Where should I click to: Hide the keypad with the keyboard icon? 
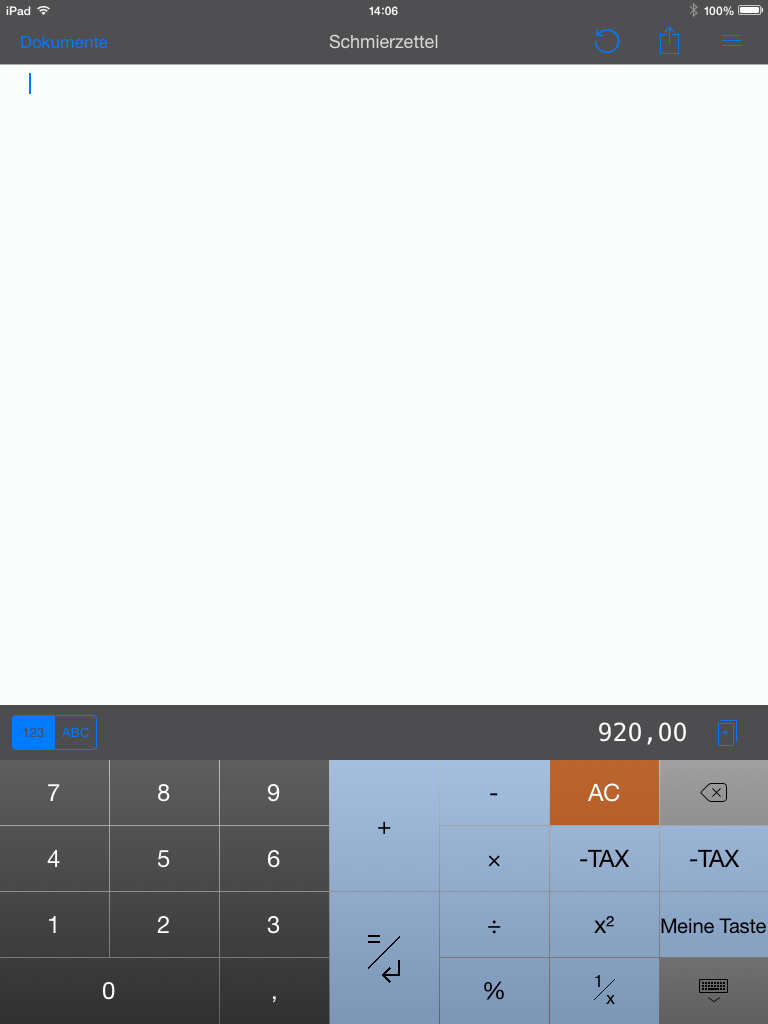click(713, 991)
